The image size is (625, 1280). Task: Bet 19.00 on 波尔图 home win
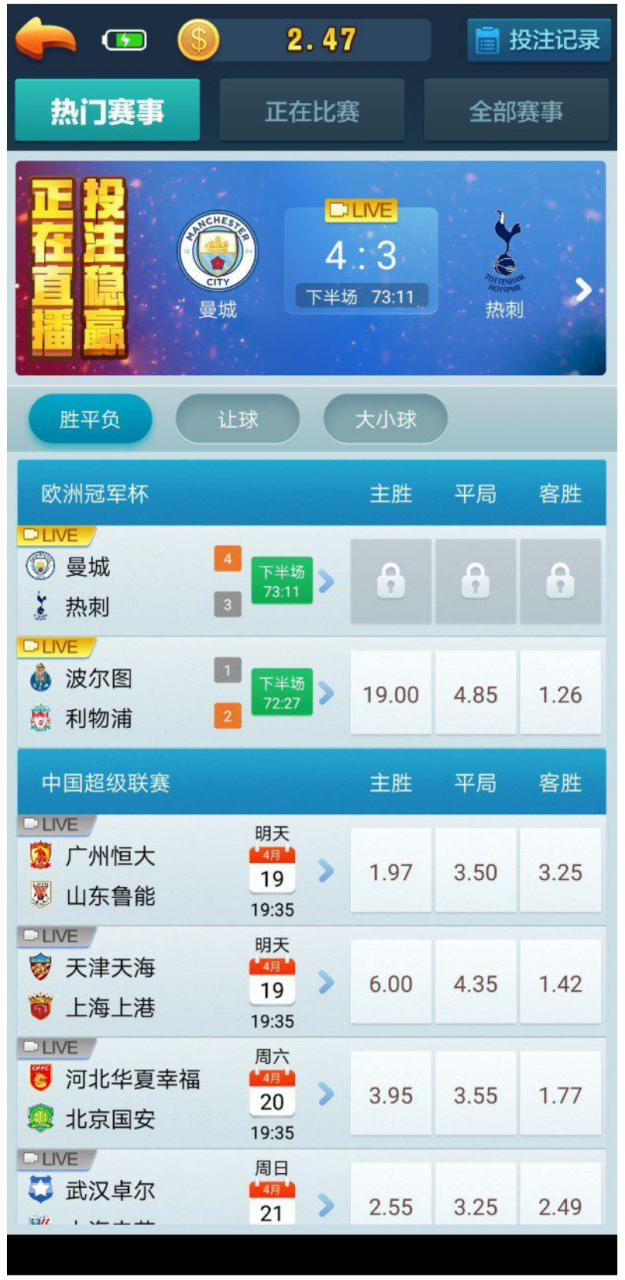390,694
